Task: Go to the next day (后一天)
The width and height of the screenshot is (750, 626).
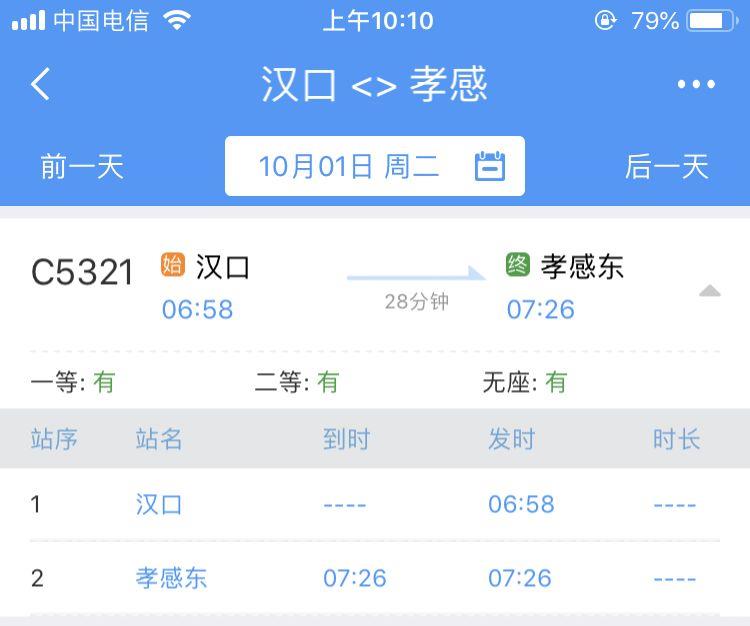Action: tap(666, 166)
